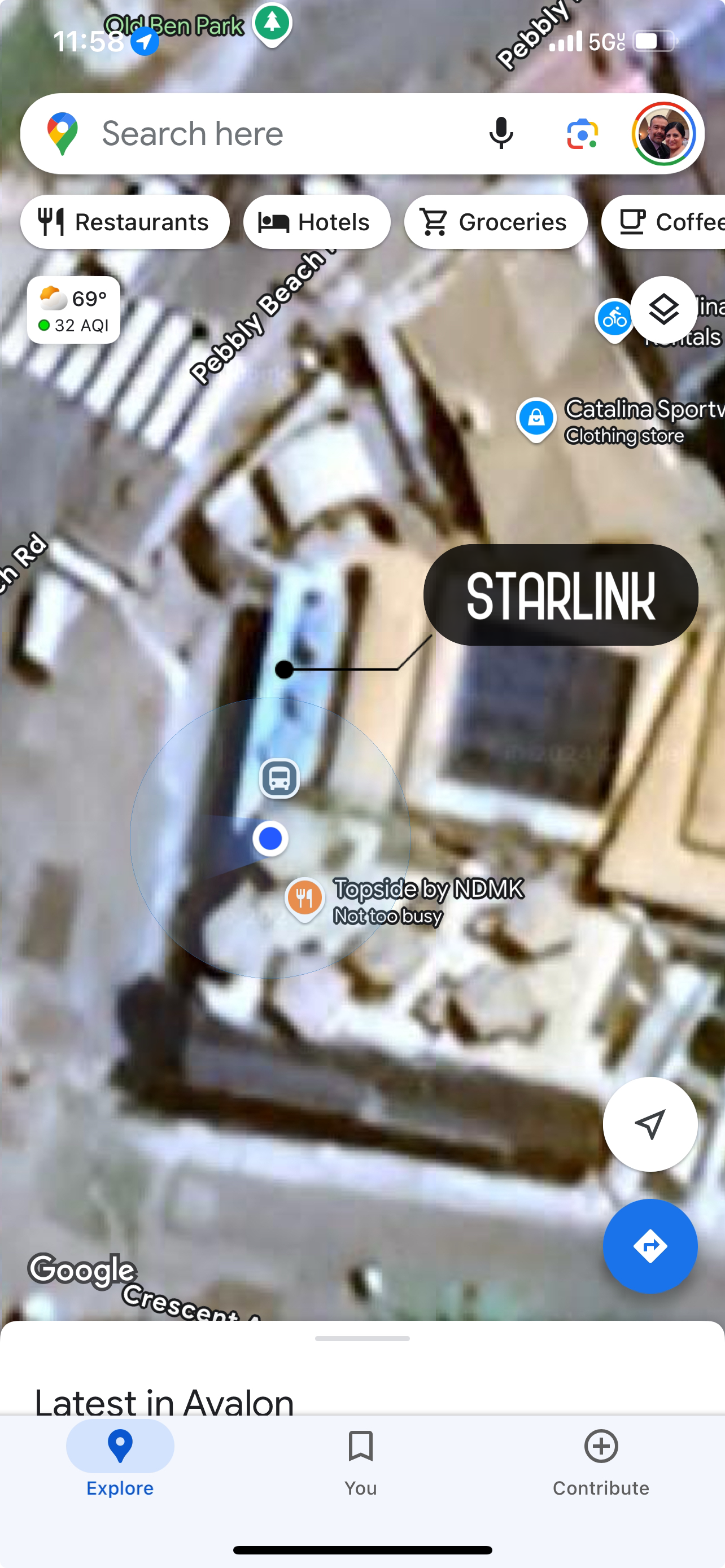Show Groceries nearby
The image size is (725, 1568).
496,222
